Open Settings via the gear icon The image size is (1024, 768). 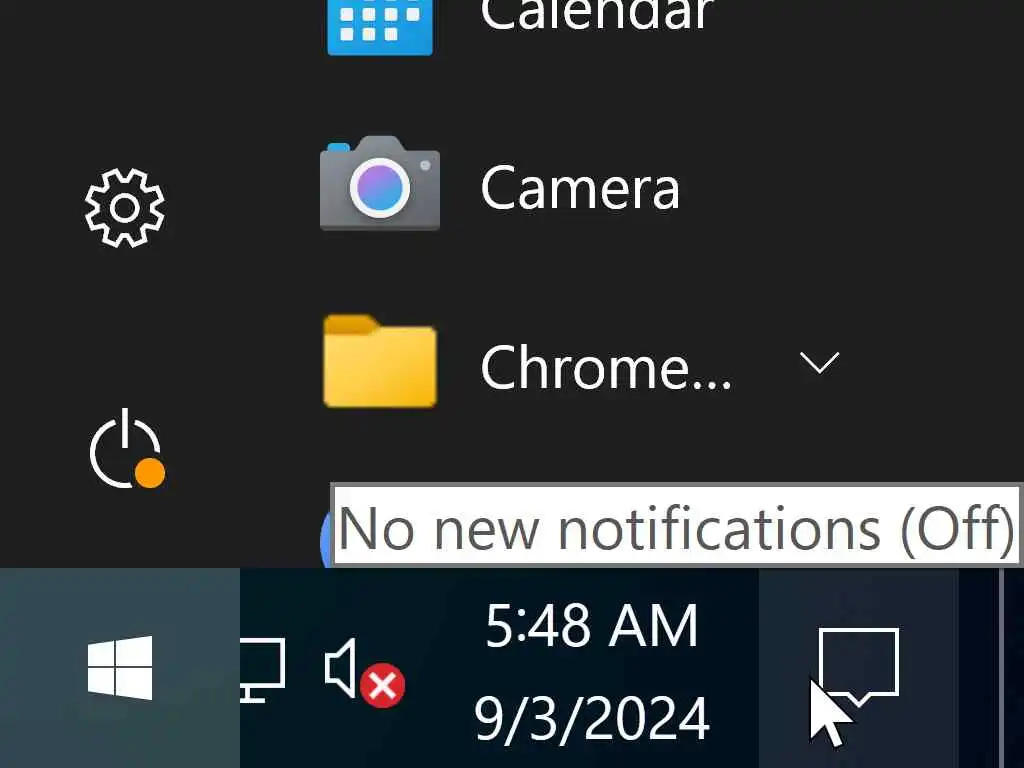pos(124,208)
